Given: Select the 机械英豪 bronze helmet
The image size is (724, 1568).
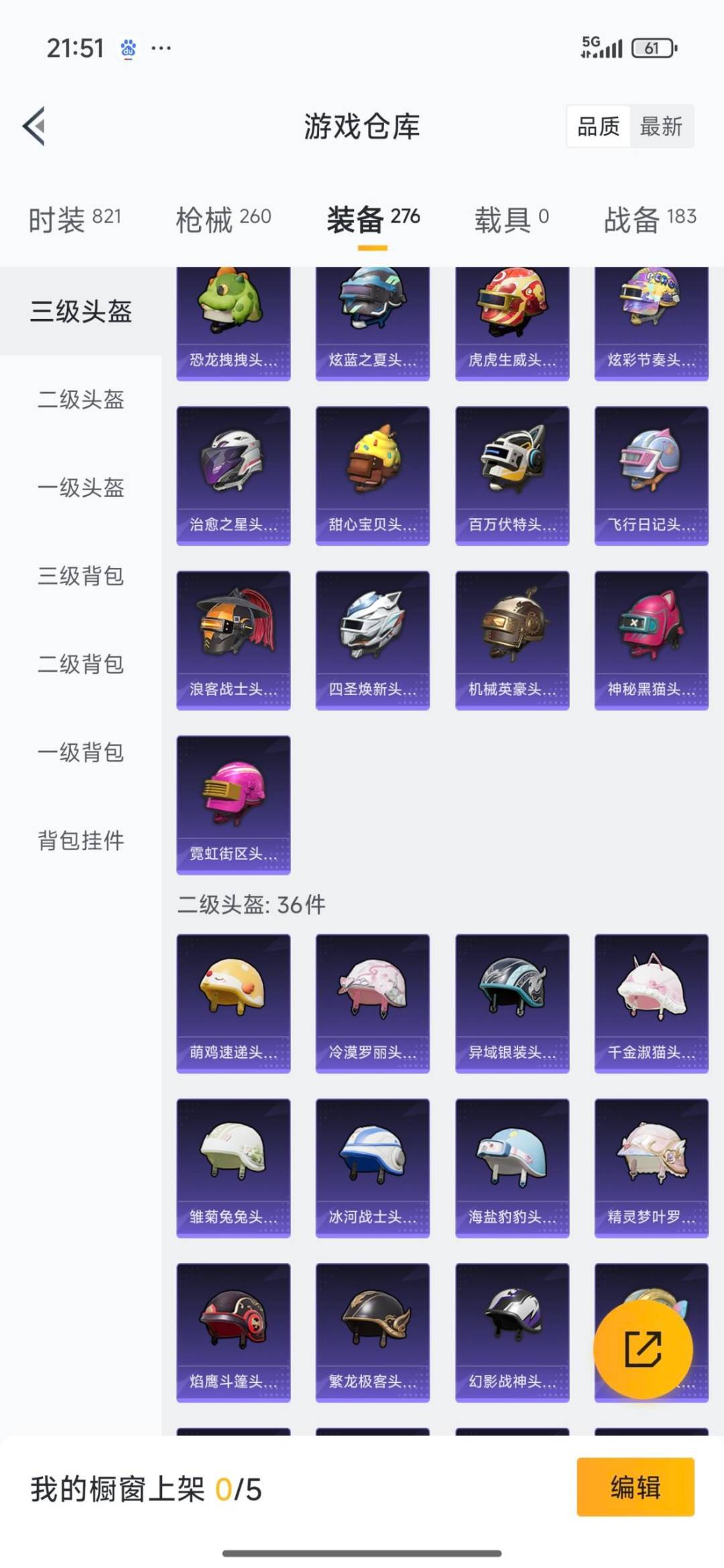Looking at the screenshot, I should [511, 637].
